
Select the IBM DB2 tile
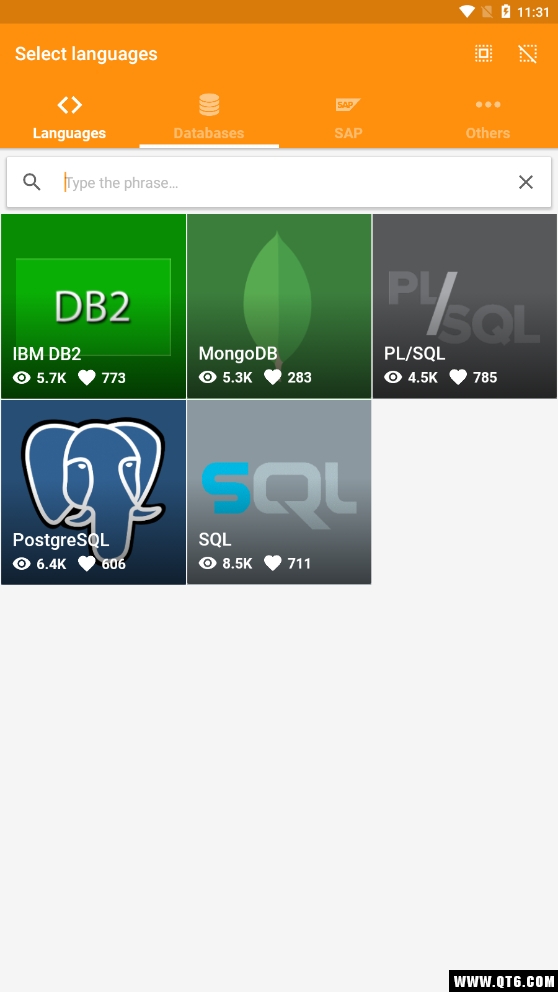(x=94, y=306)
